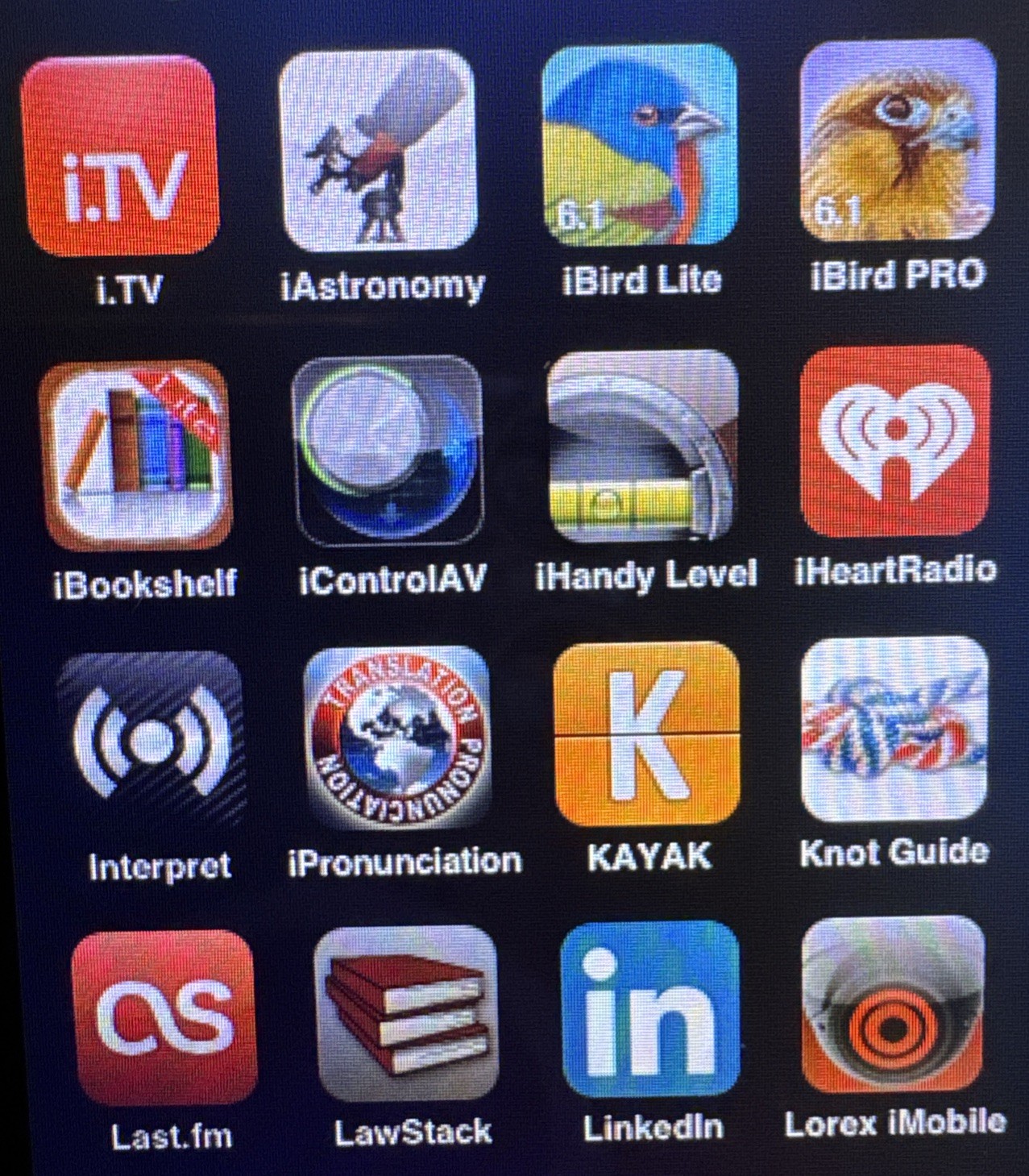Launch the Knot Guide app
Viewport: 1029px width, 1176px height.
[x=894, y=729]
